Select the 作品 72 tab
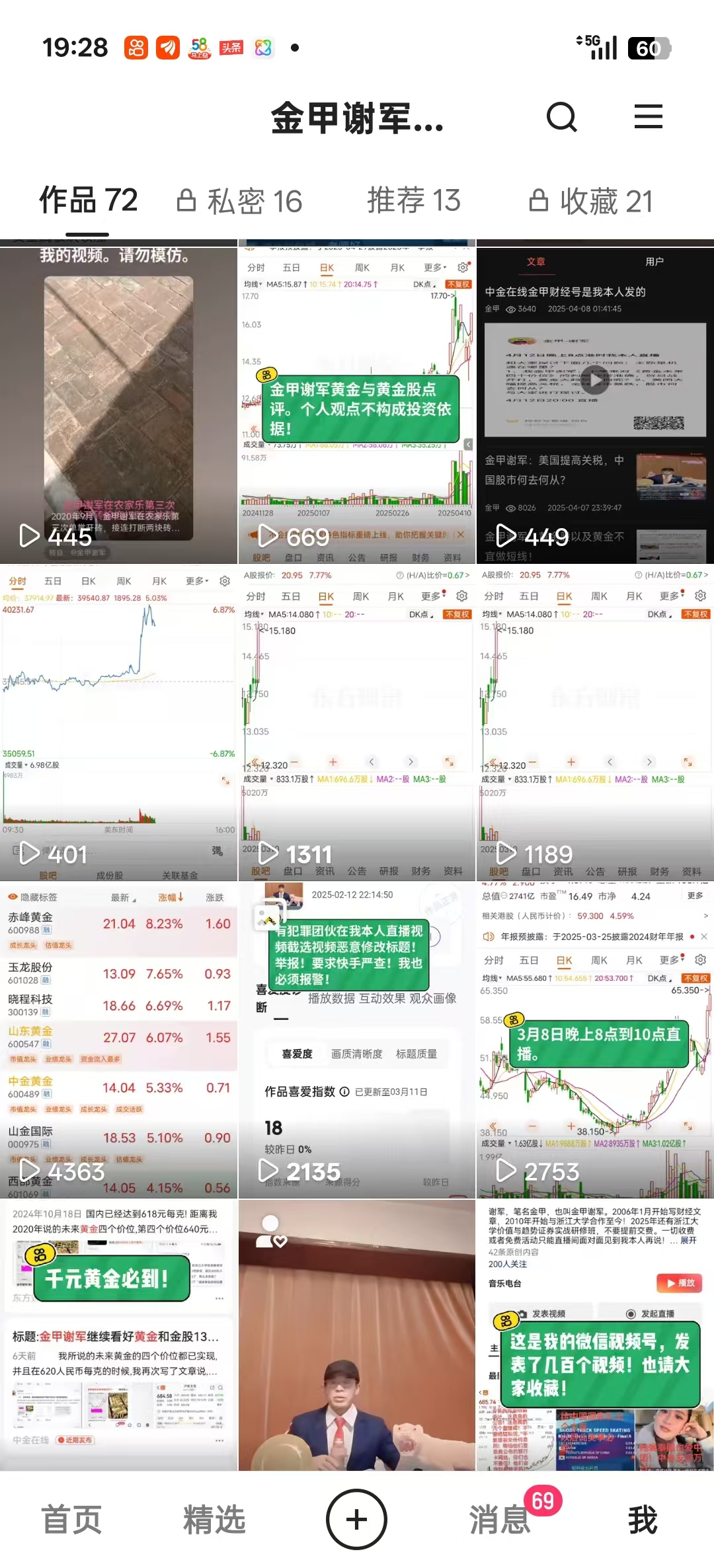The width and height of the screenshot is (714, 1568). click(88, 200)
